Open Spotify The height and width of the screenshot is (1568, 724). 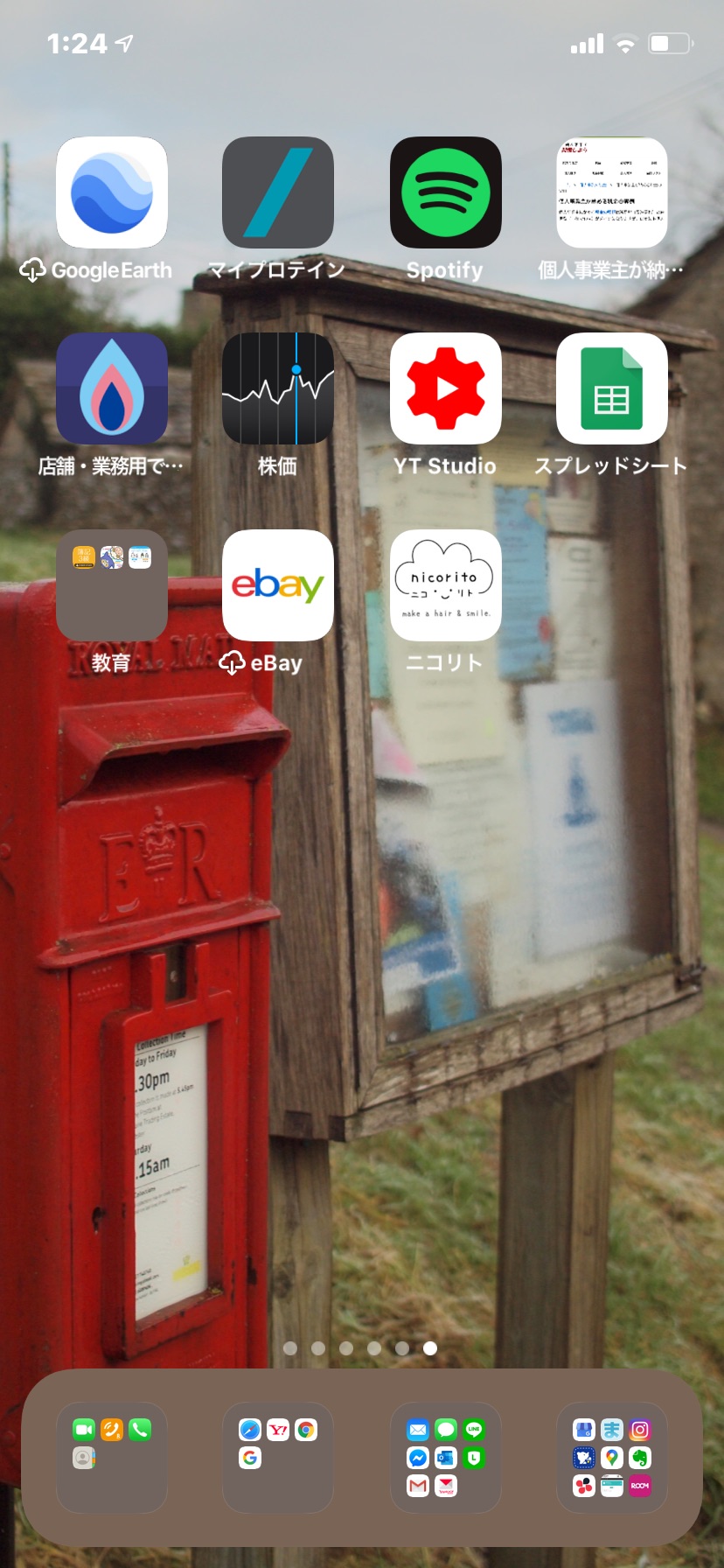coord(445,192)
